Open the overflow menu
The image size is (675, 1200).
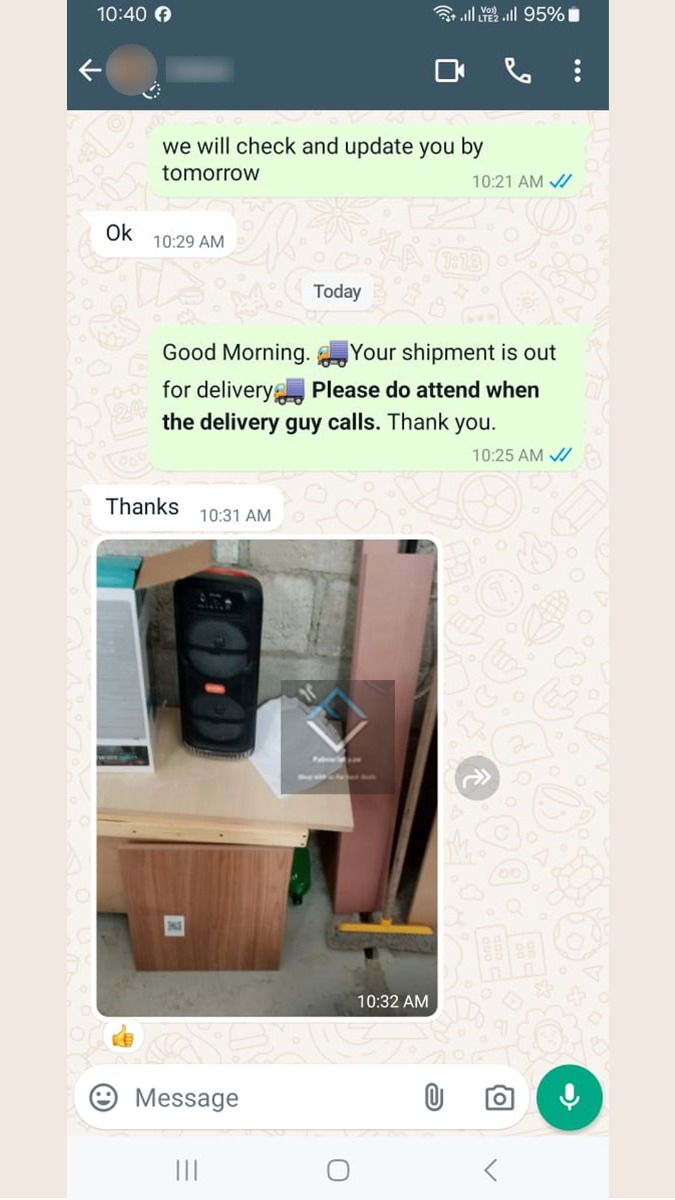[577, 70]
